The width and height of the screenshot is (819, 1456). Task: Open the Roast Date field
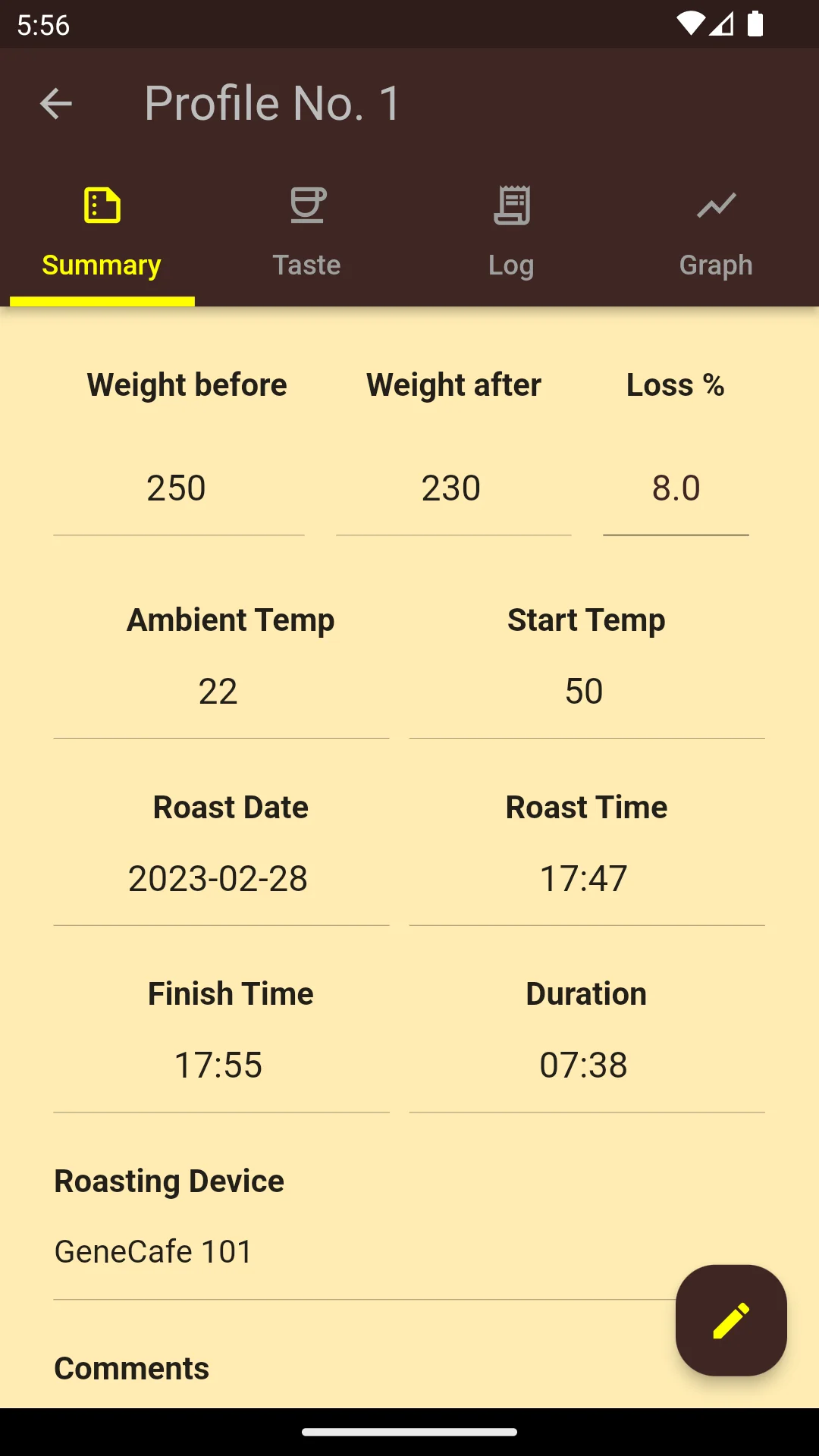click(x=221, y=879)
